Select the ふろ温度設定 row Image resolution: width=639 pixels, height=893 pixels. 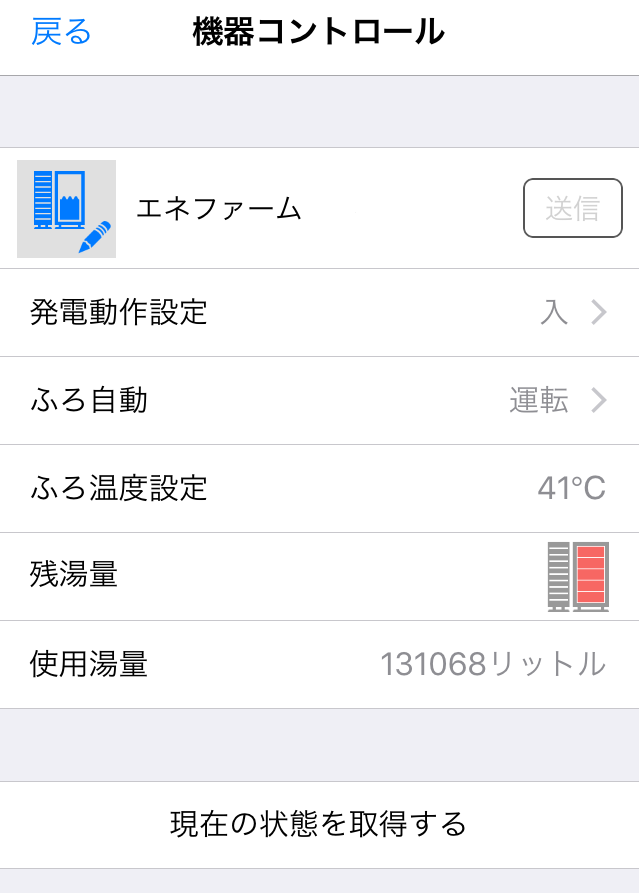pos(319,489)
